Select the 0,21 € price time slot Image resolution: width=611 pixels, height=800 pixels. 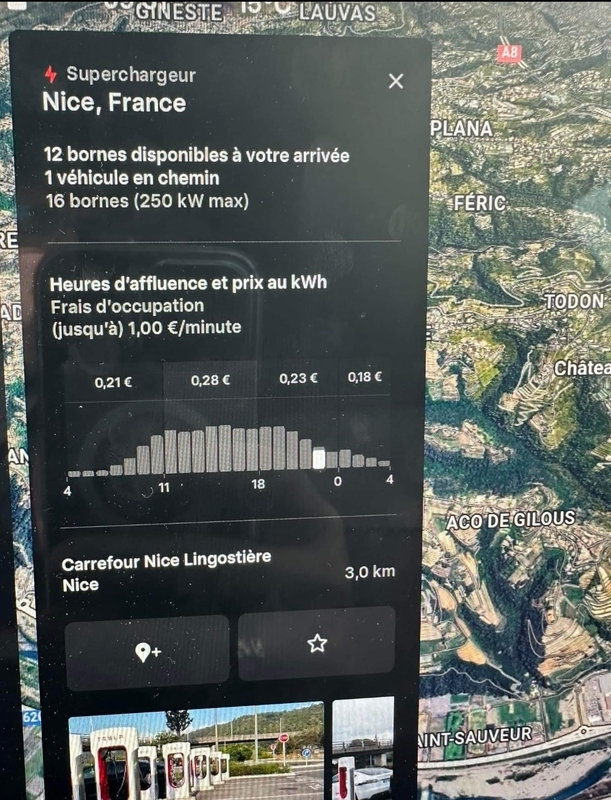pyautogui.click(x=113, y=381)
